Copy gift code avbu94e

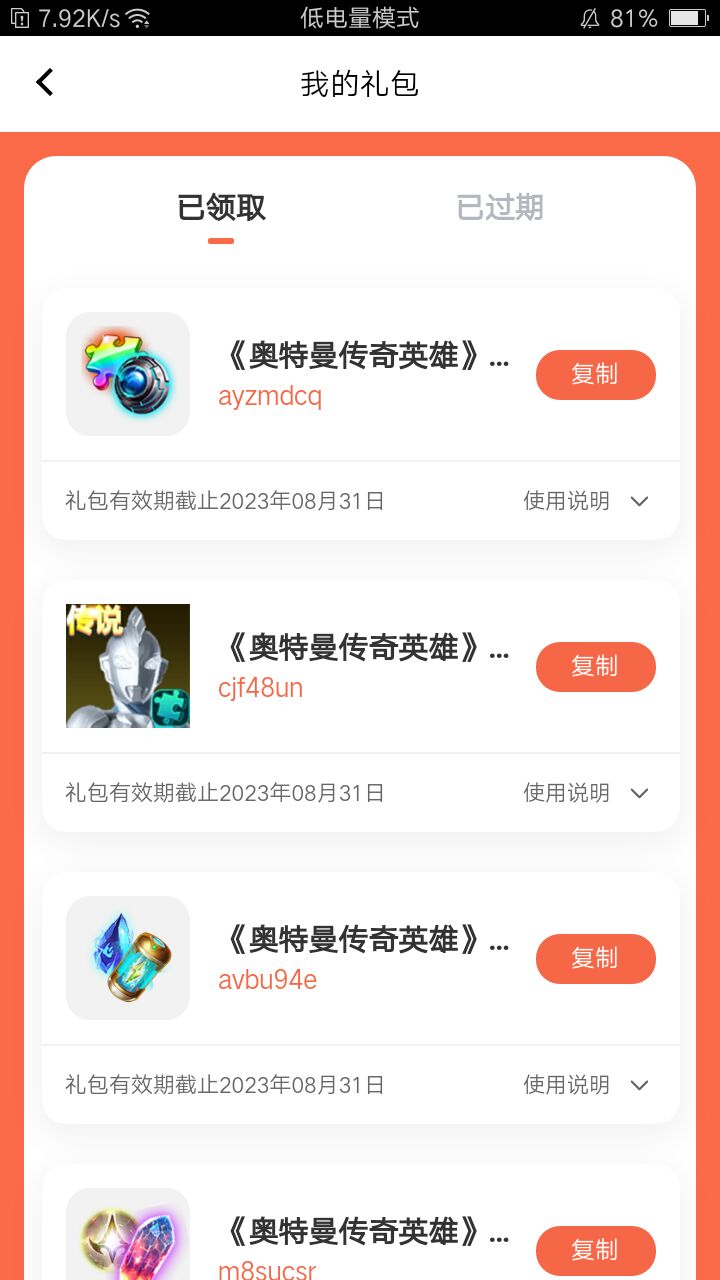coord(595,959)
